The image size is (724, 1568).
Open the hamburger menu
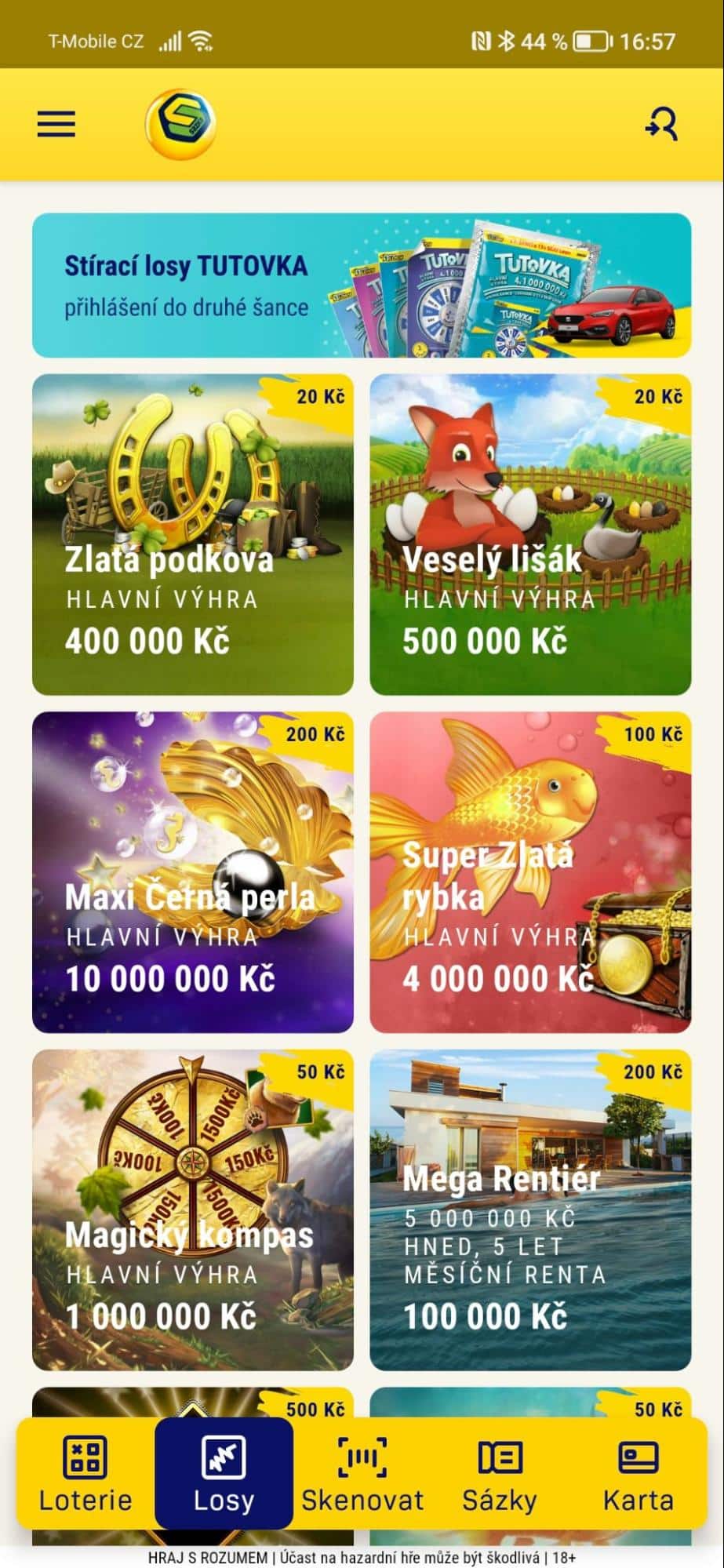(56, 124)
